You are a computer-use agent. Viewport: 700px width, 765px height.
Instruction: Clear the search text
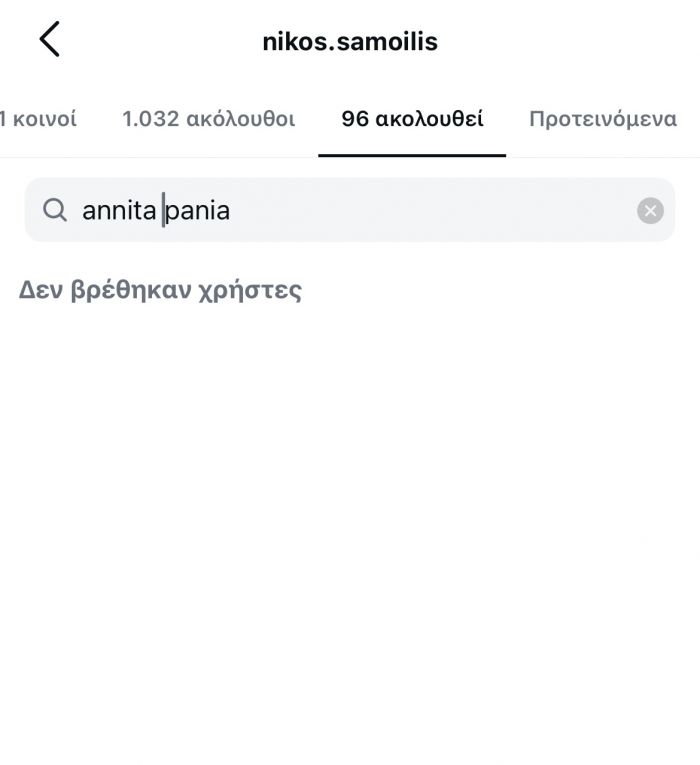tap(650, 210)
